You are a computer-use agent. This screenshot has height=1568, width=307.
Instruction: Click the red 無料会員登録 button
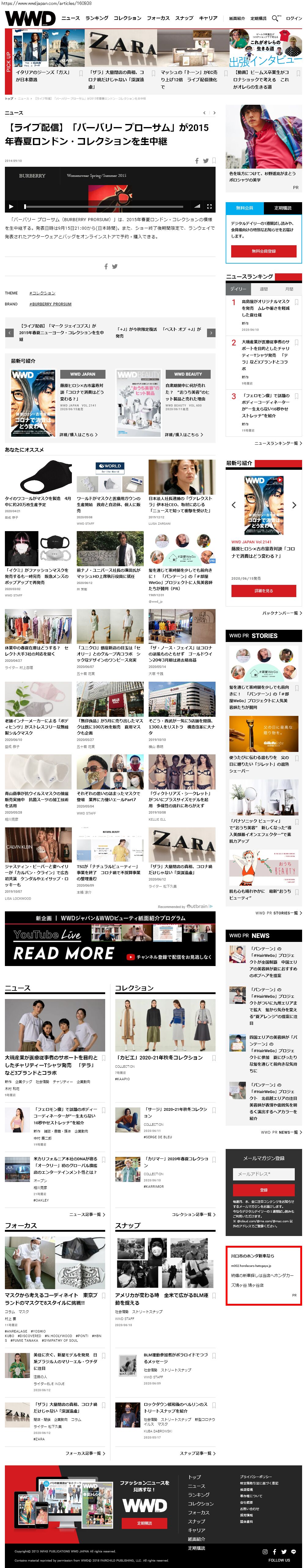pos(263,251)
